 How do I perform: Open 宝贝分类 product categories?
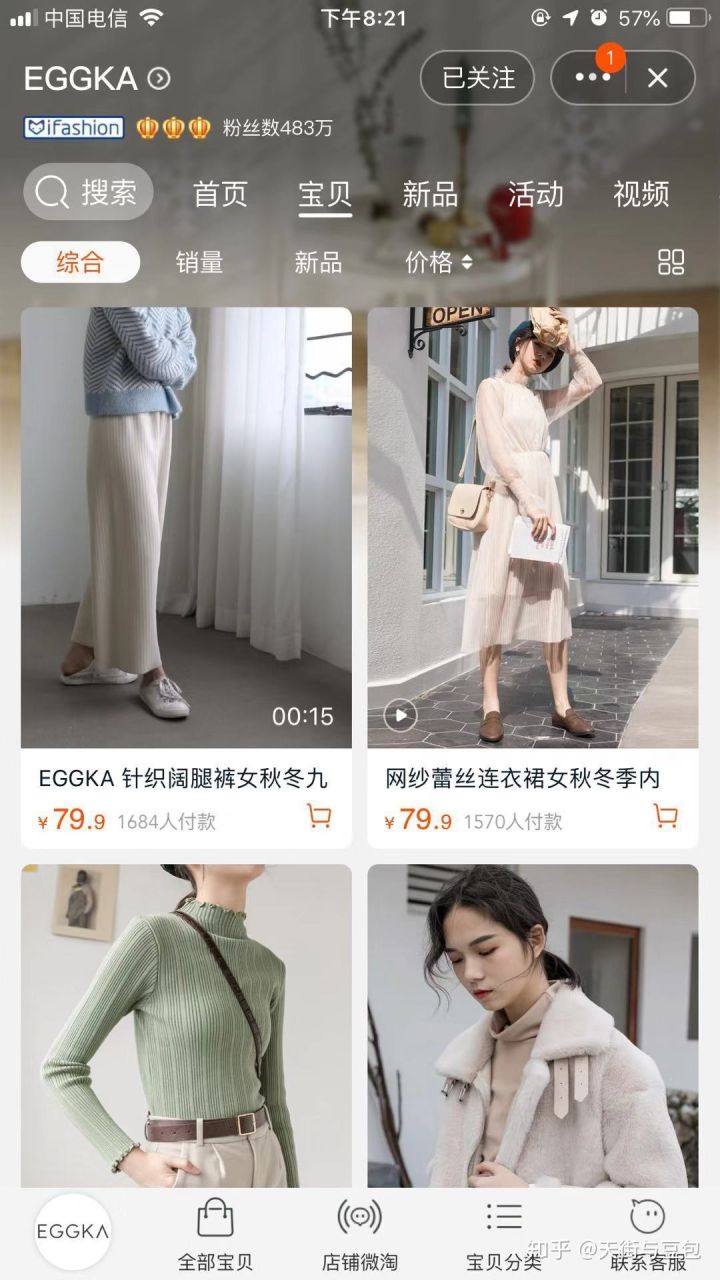tap(503, 1230)
